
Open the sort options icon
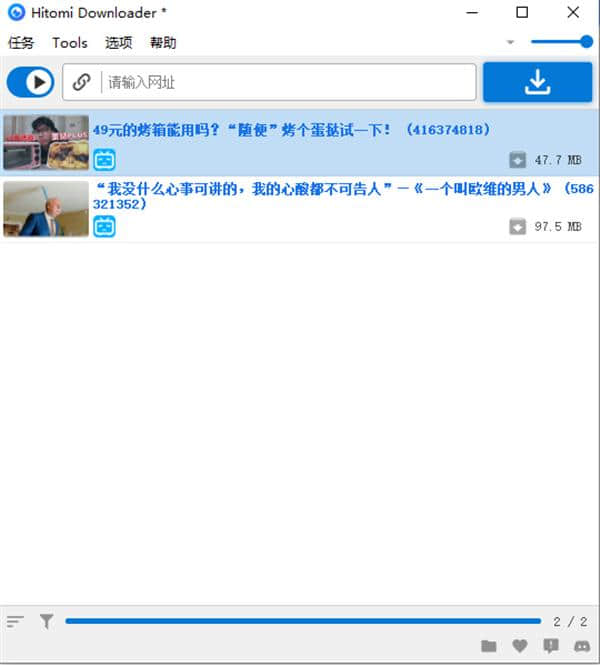point(15,621)
